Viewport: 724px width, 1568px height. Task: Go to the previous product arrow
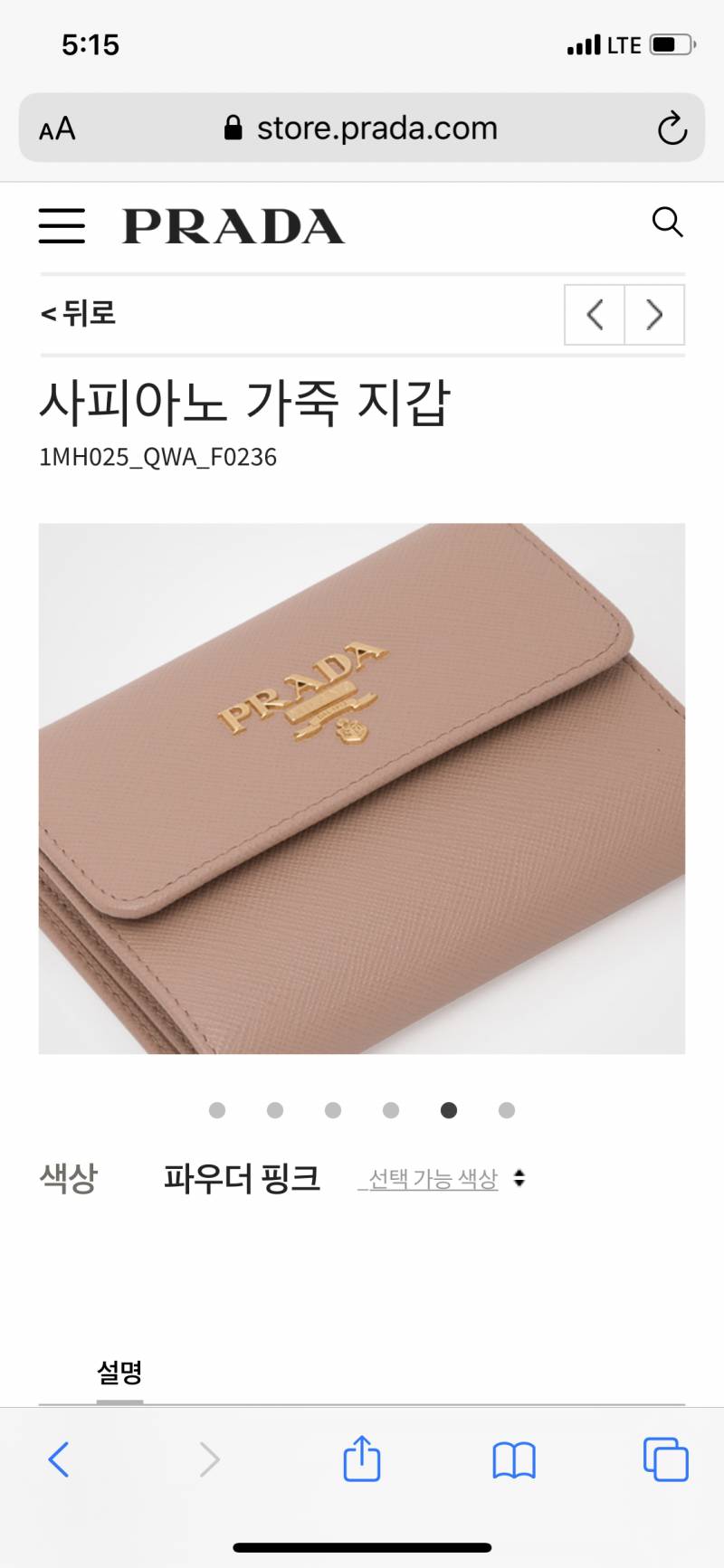595,315
